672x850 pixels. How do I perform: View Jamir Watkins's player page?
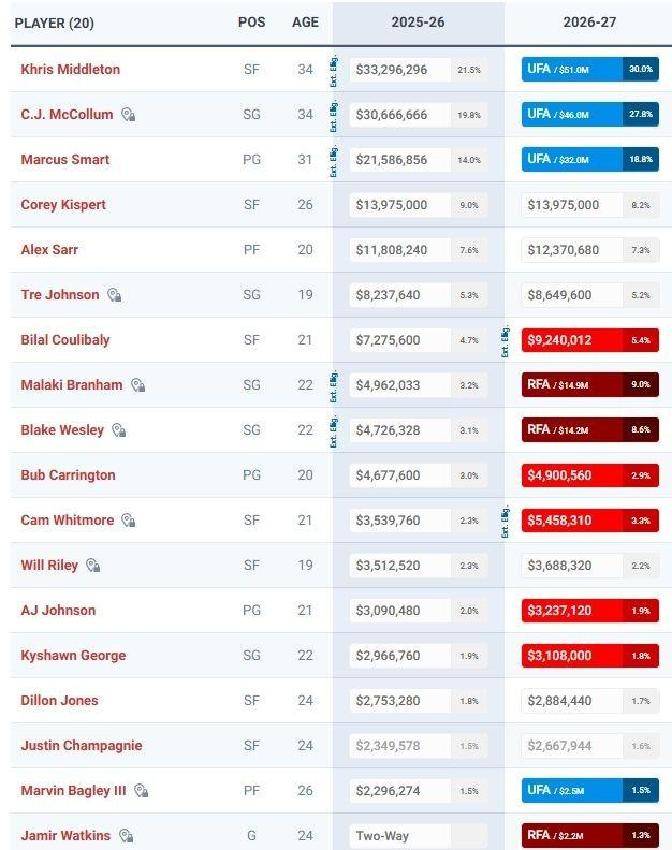[x=65, y=835]
